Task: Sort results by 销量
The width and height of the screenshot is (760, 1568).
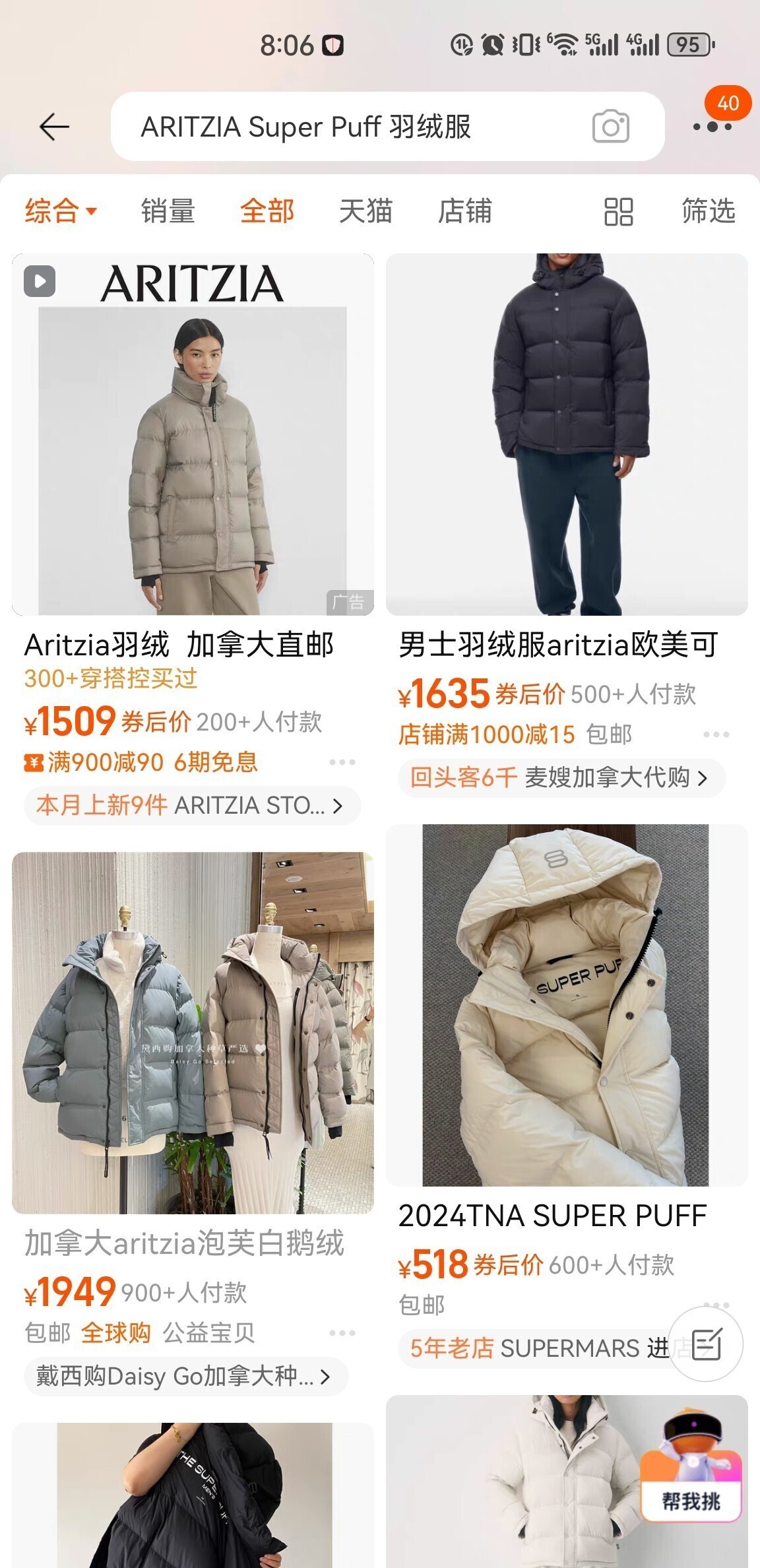Action: click(x=168, y=211)
